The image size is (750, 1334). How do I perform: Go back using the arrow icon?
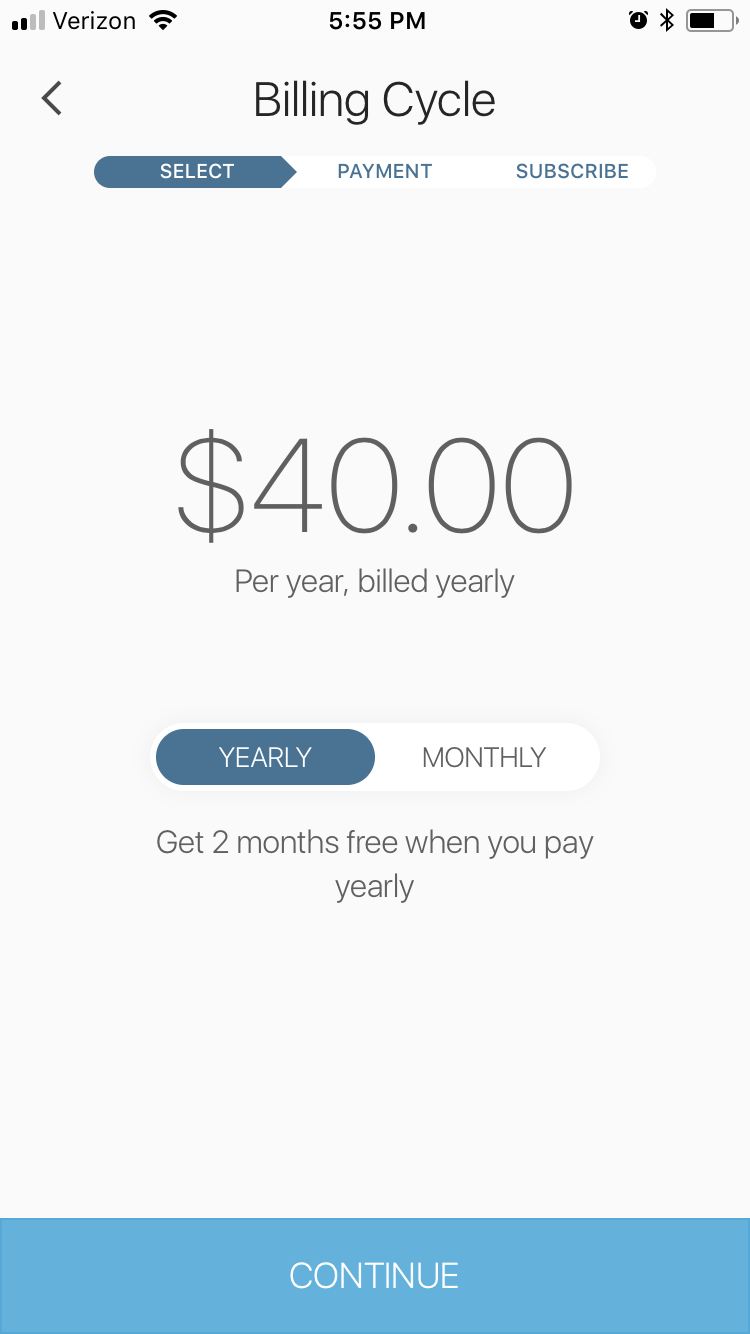52,99
